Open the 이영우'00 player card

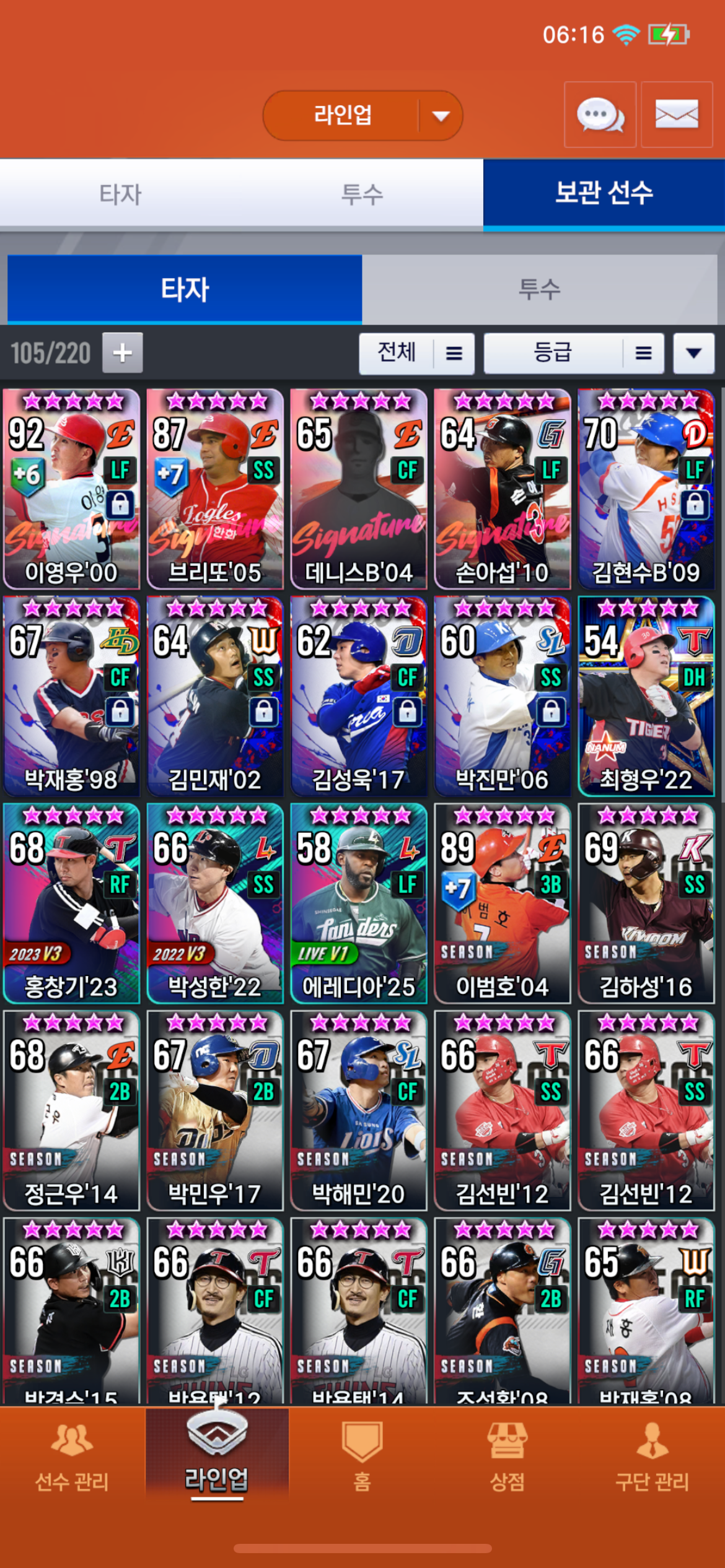point(71,489)
